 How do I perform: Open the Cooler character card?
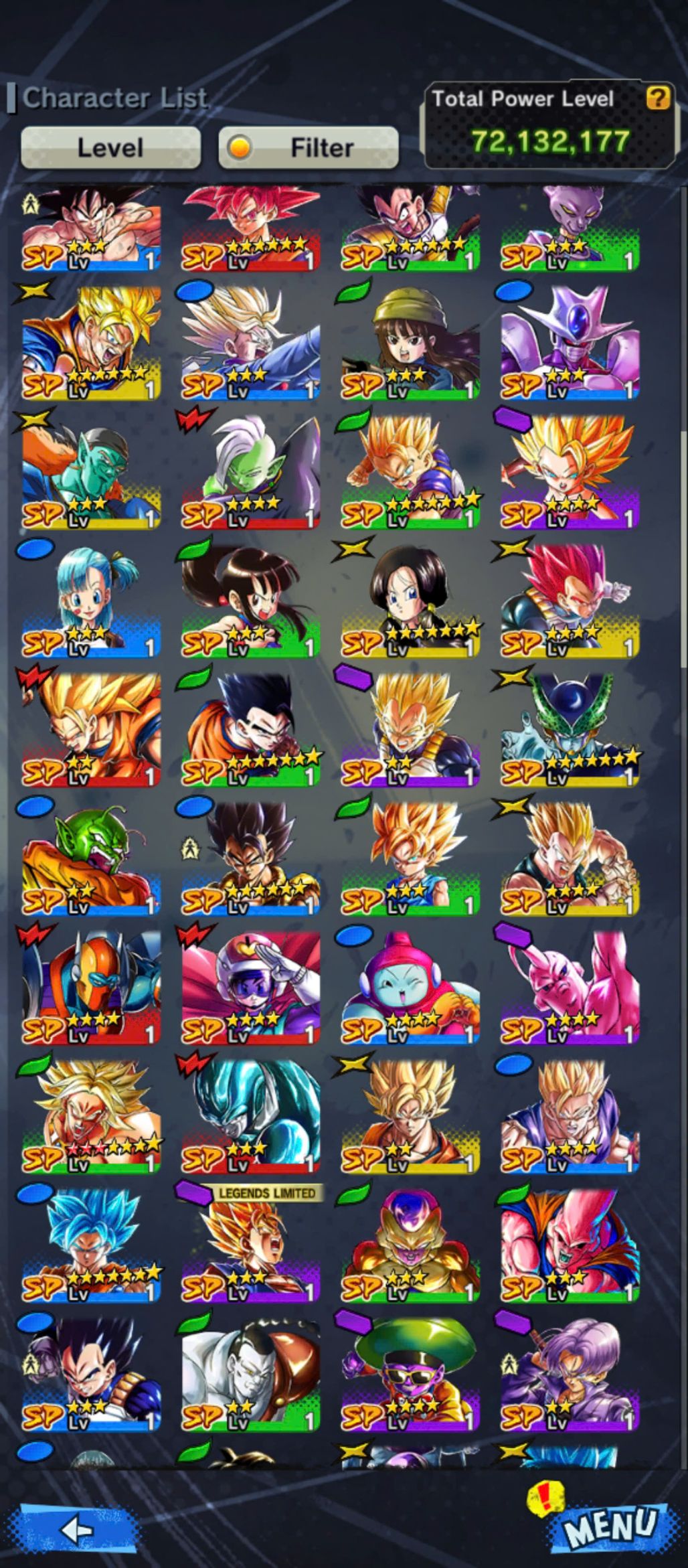[x=570, y=343]
